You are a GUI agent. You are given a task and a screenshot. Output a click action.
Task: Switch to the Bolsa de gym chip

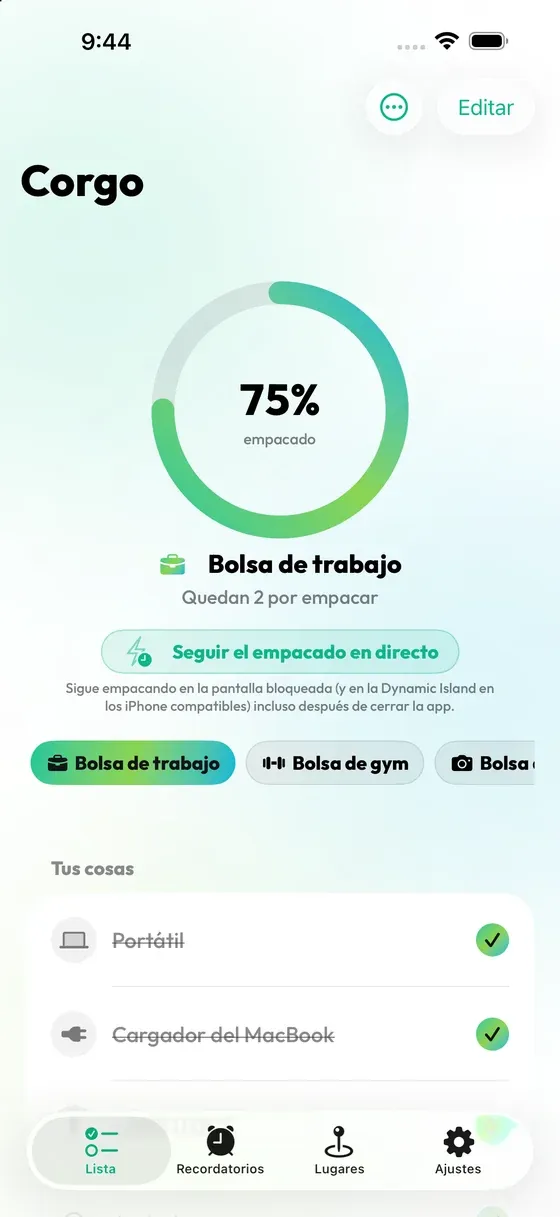tap(335, 763)
